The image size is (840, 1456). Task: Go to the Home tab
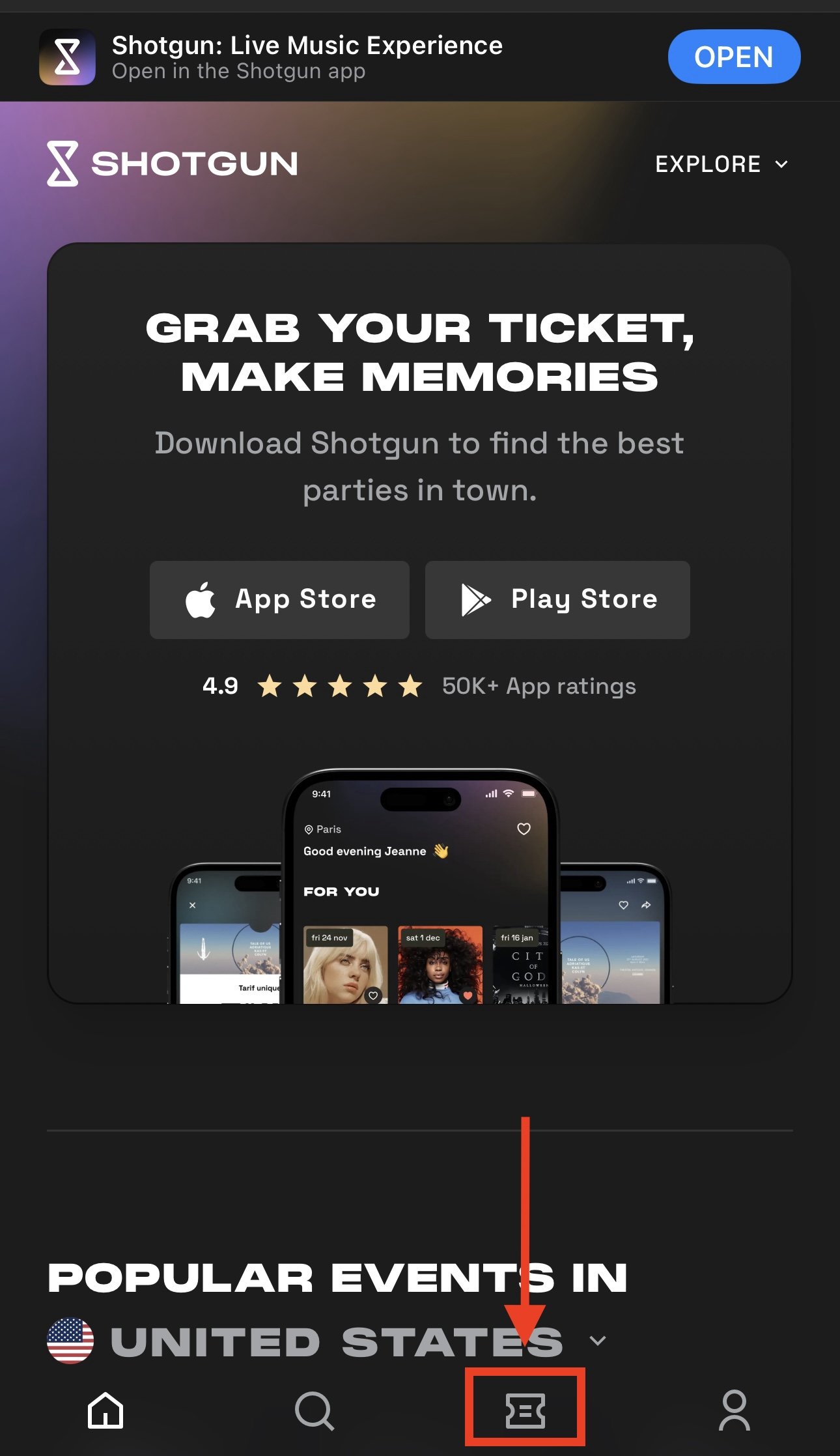[105, 1410]
